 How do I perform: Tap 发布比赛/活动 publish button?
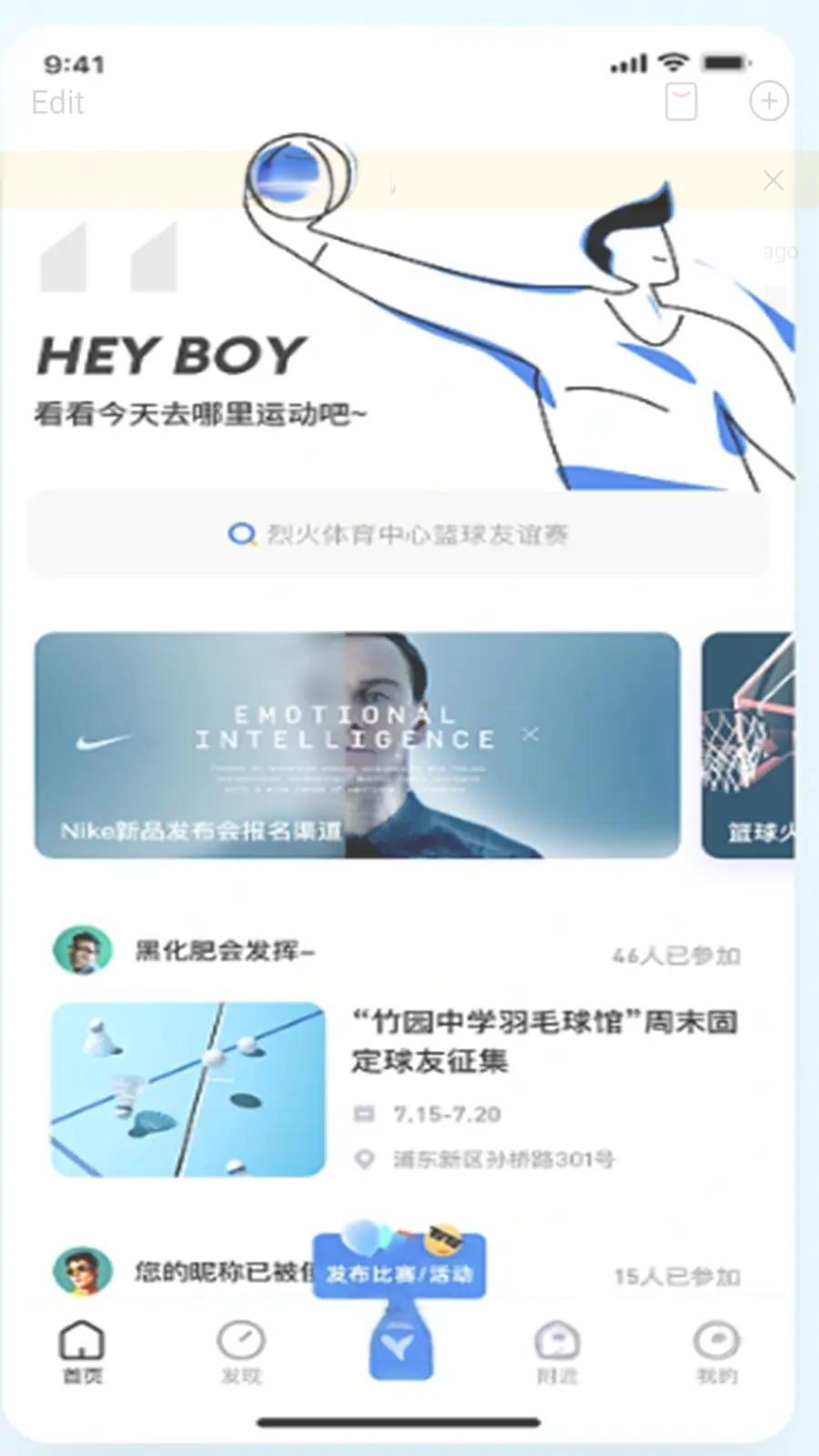coord(399,1271)
